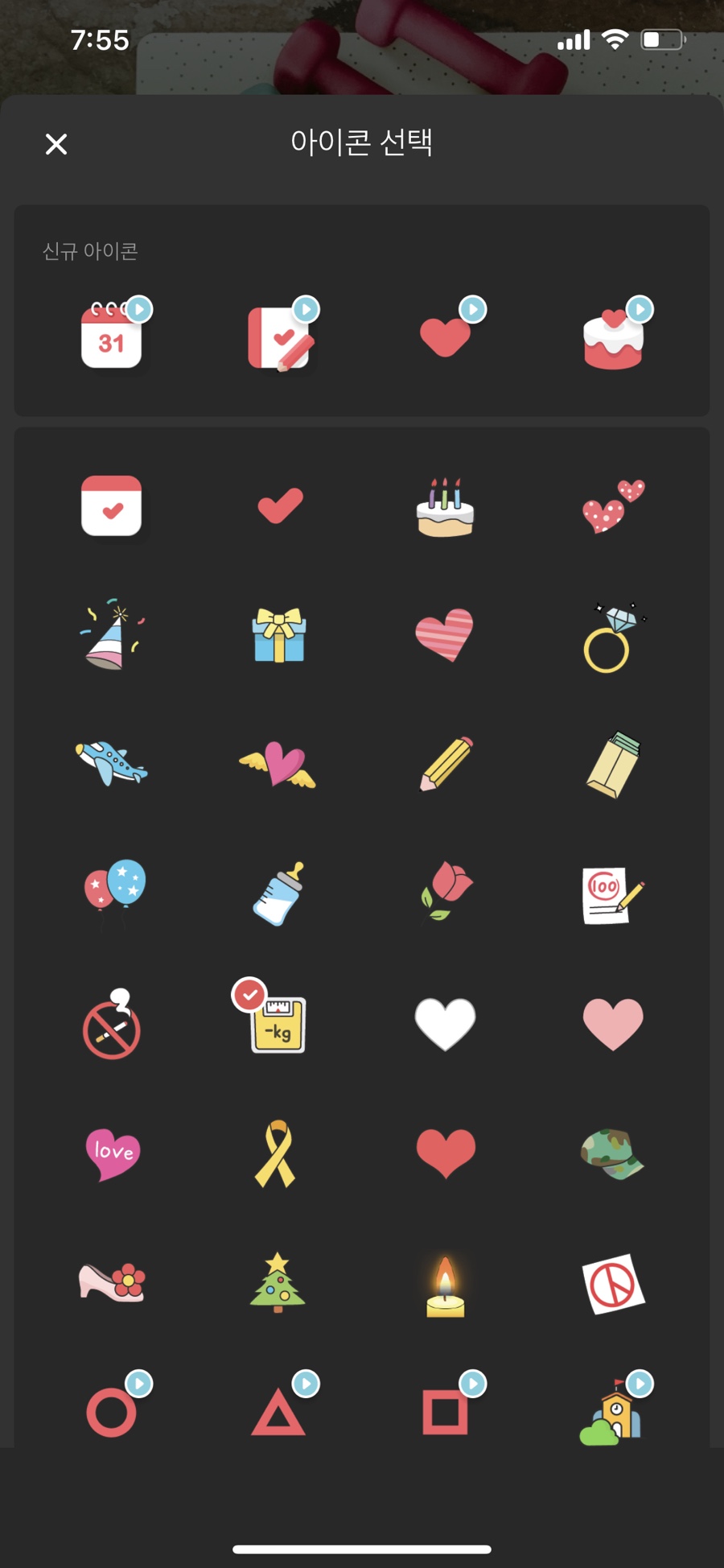Image resolution: width=724 pixels, height=1568 pixels.
Task: Choose the notebook with pencil icon
Action: click(280, 336)
